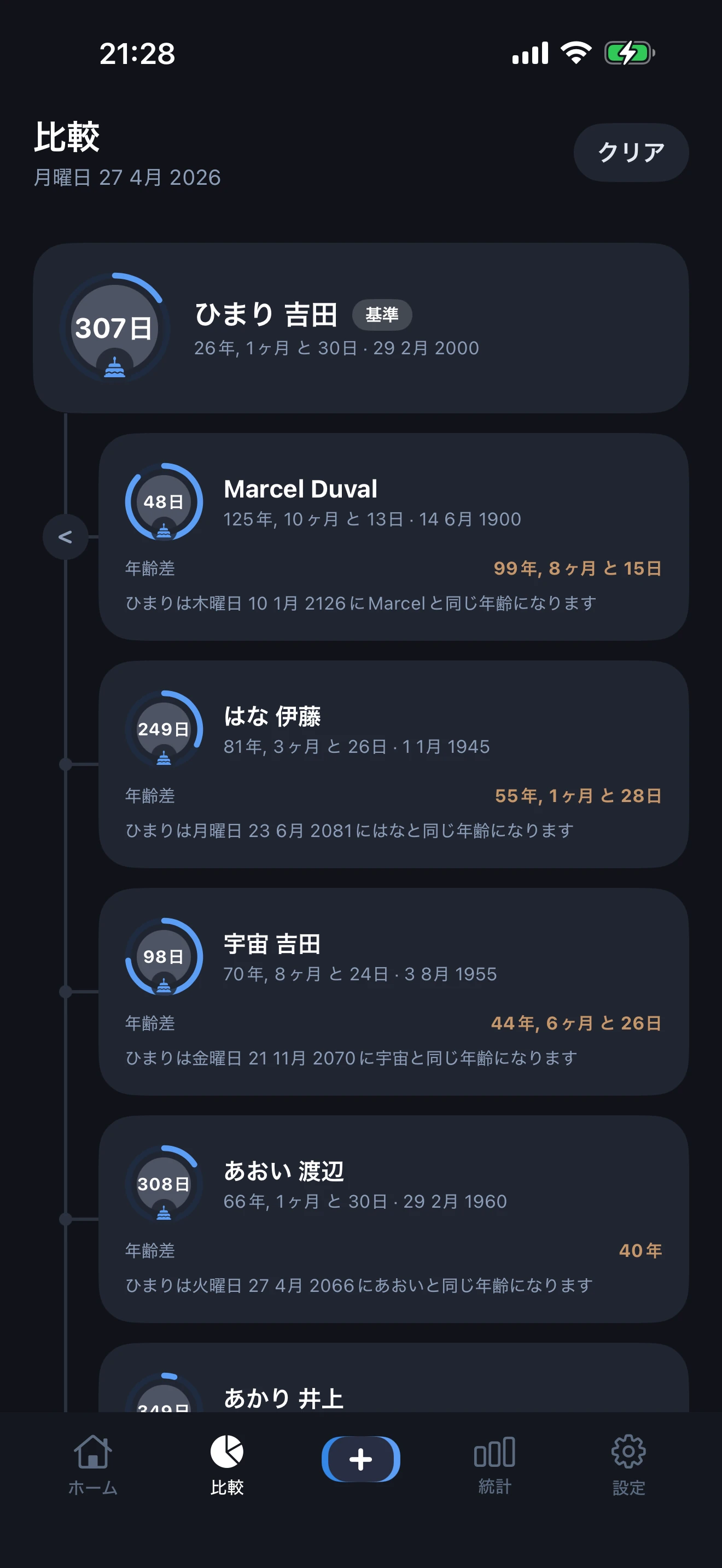Open the あおい 渡辺 card
Screen dimensions: 722x1568
pyautogui.click(x=393, y=1219)
